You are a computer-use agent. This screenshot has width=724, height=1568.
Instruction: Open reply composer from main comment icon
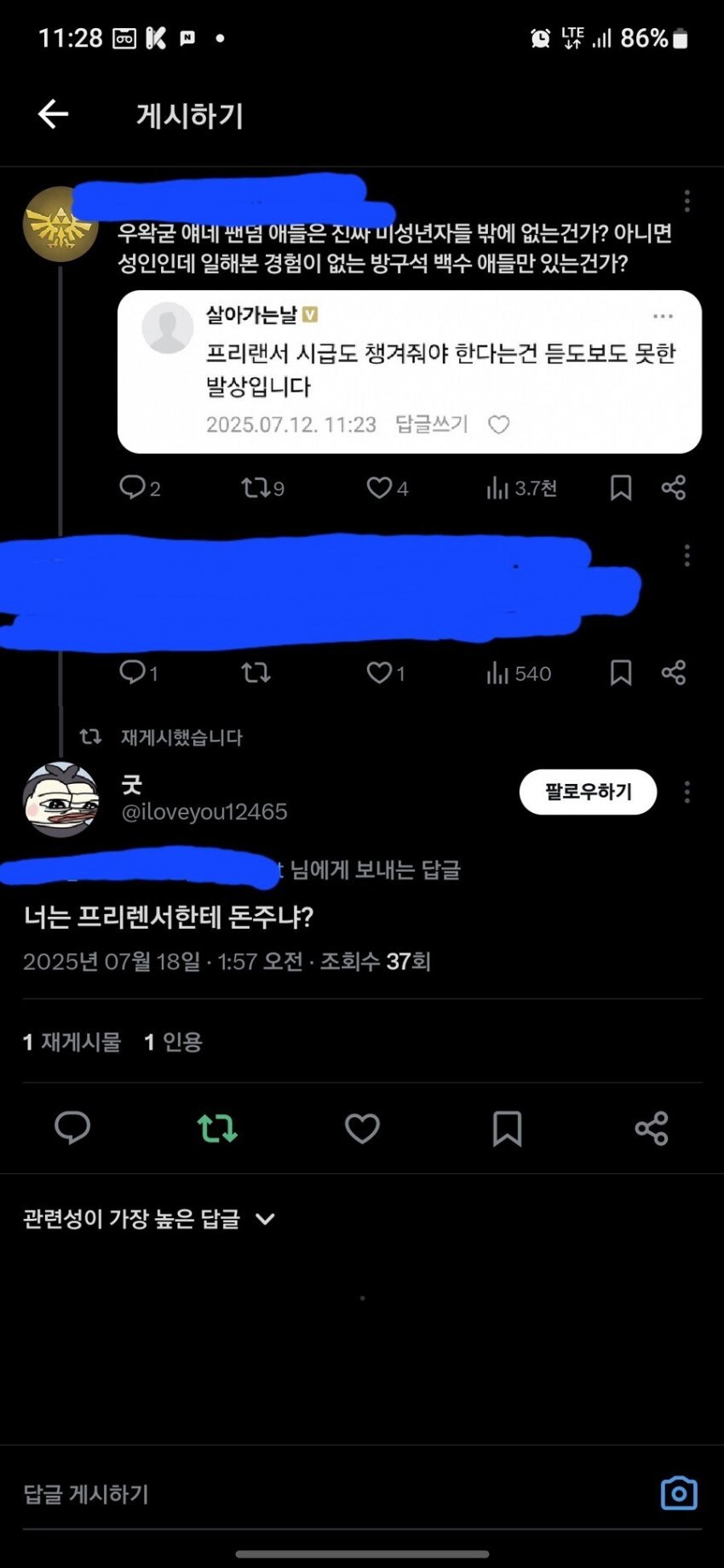[72, 1129]
